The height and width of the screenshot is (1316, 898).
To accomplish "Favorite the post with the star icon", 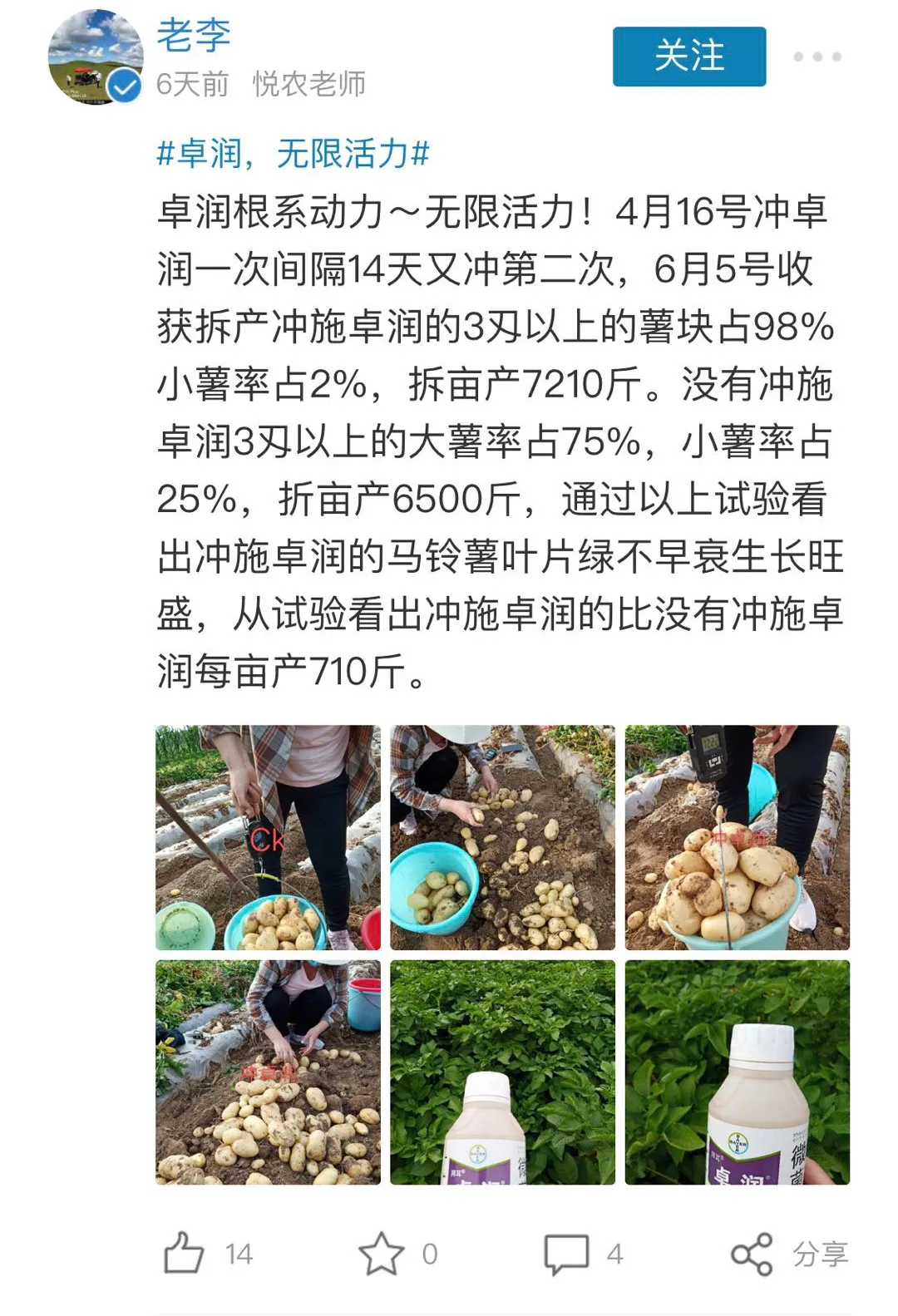I will pos(381,1253).
